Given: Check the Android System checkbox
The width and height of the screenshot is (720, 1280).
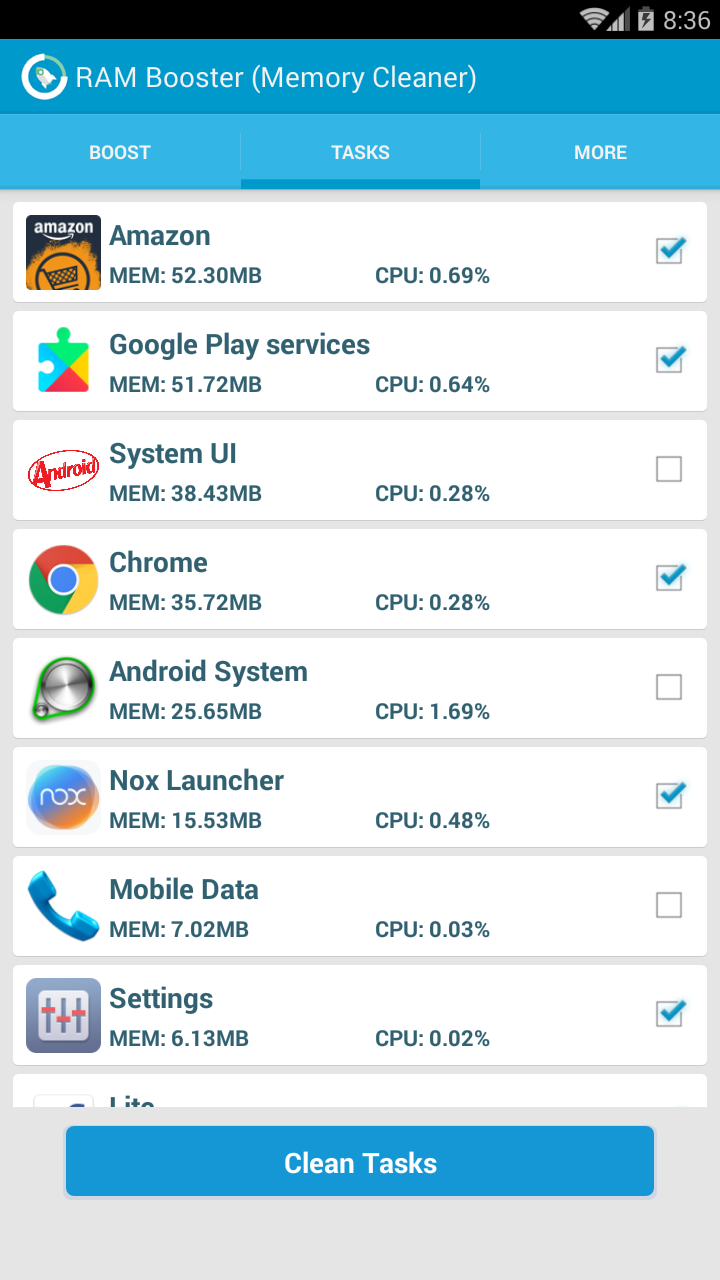Looking at the screenshot, I should [x=669, y=687].
